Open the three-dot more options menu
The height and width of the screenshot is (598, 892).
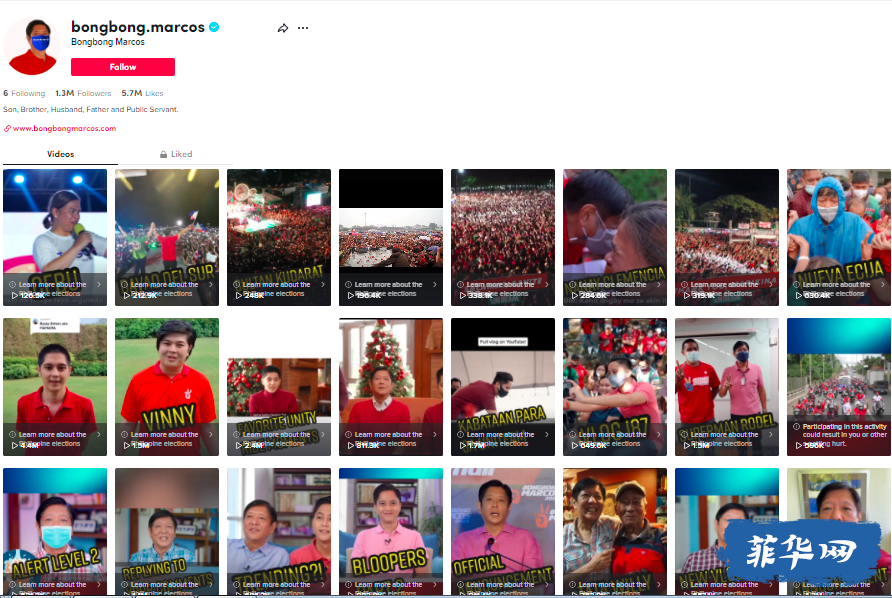(x=303, y=28)
